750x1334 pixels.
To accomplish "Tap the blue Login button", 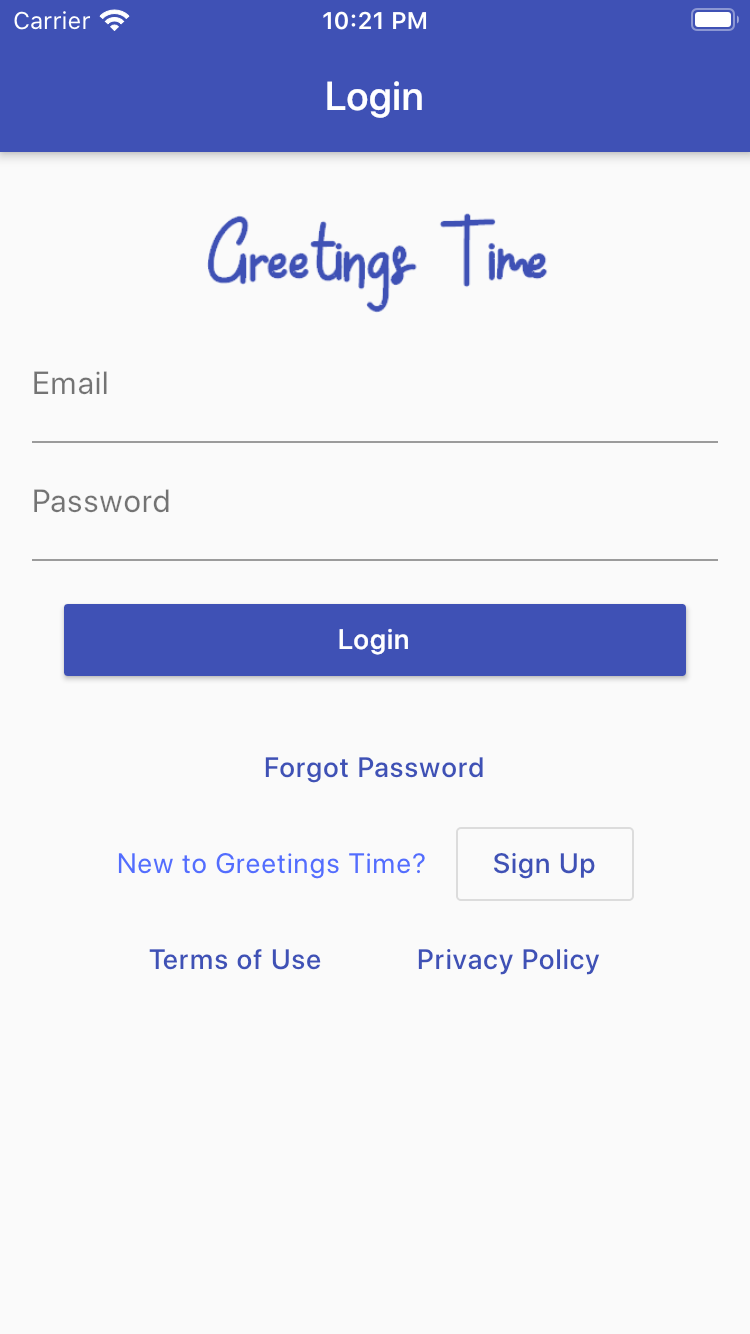I will [x=374, y=640].
